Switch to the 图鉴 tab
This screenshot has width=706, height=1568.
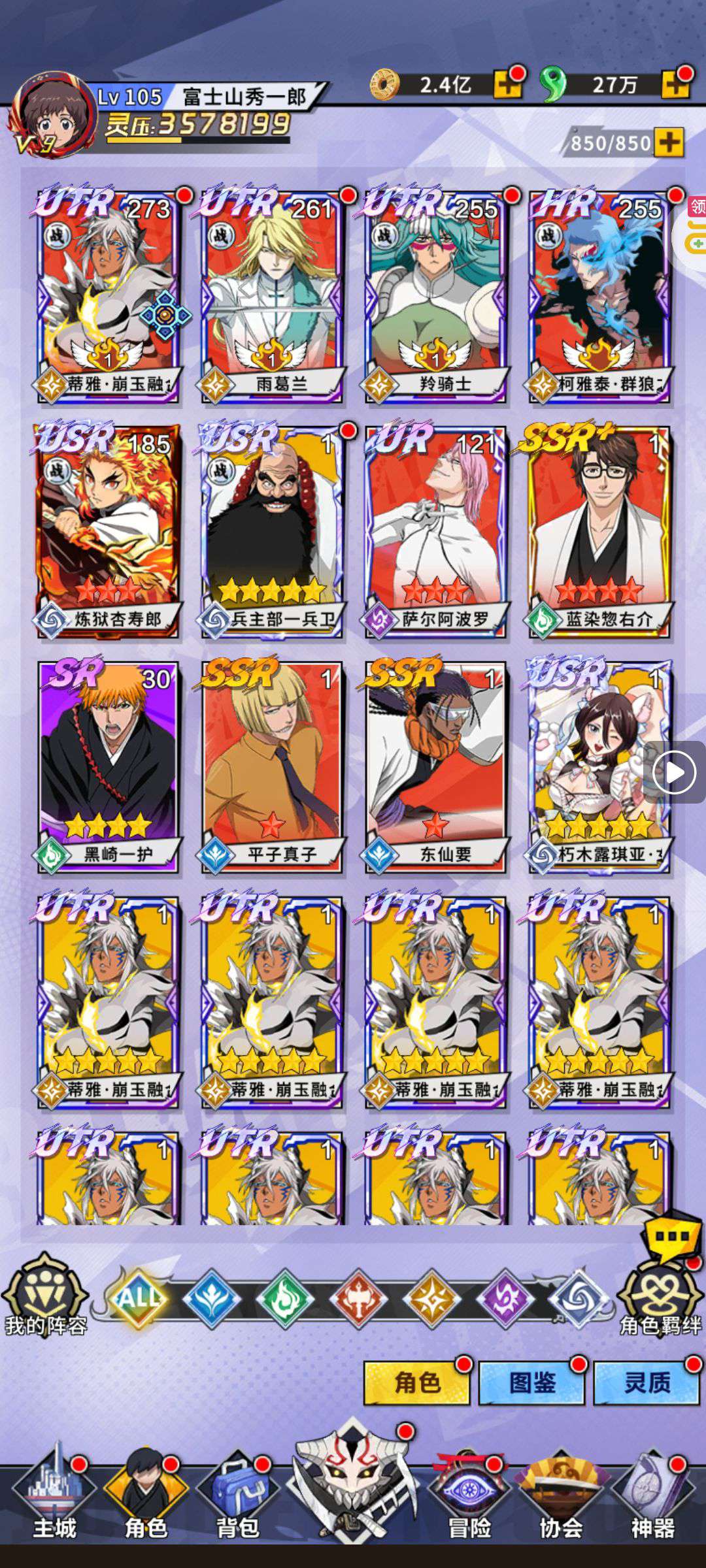coord(532,1383)
